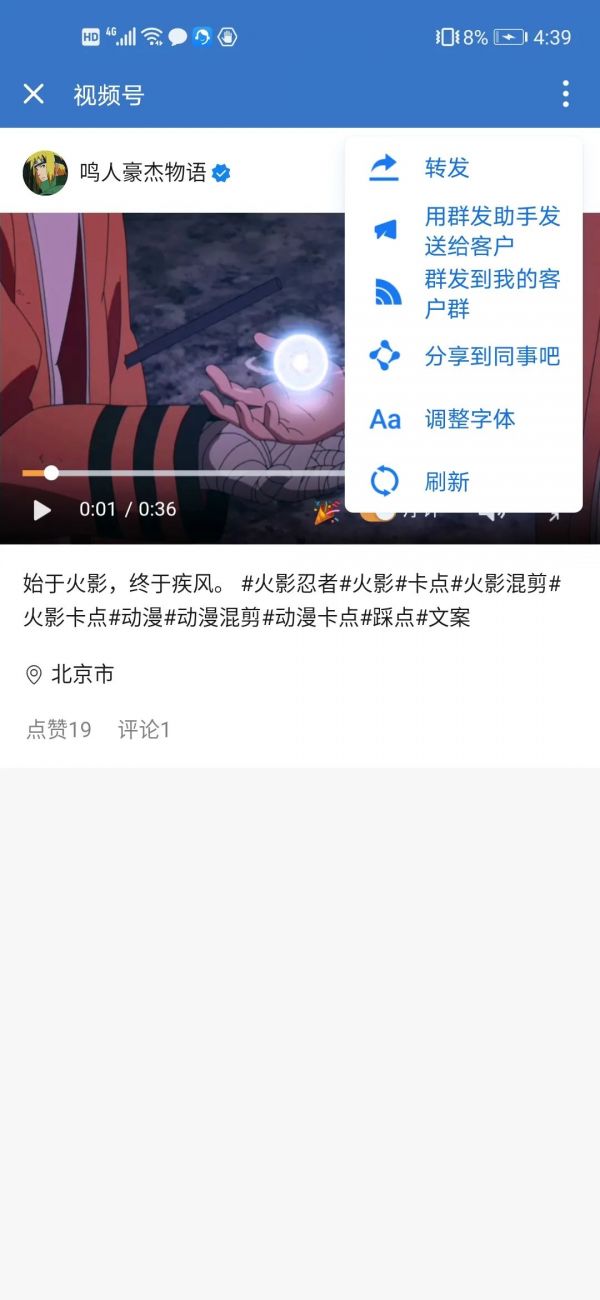Open comments via 评论1
This screenshot has height=1300, width=600.
[x=144, y=730]
